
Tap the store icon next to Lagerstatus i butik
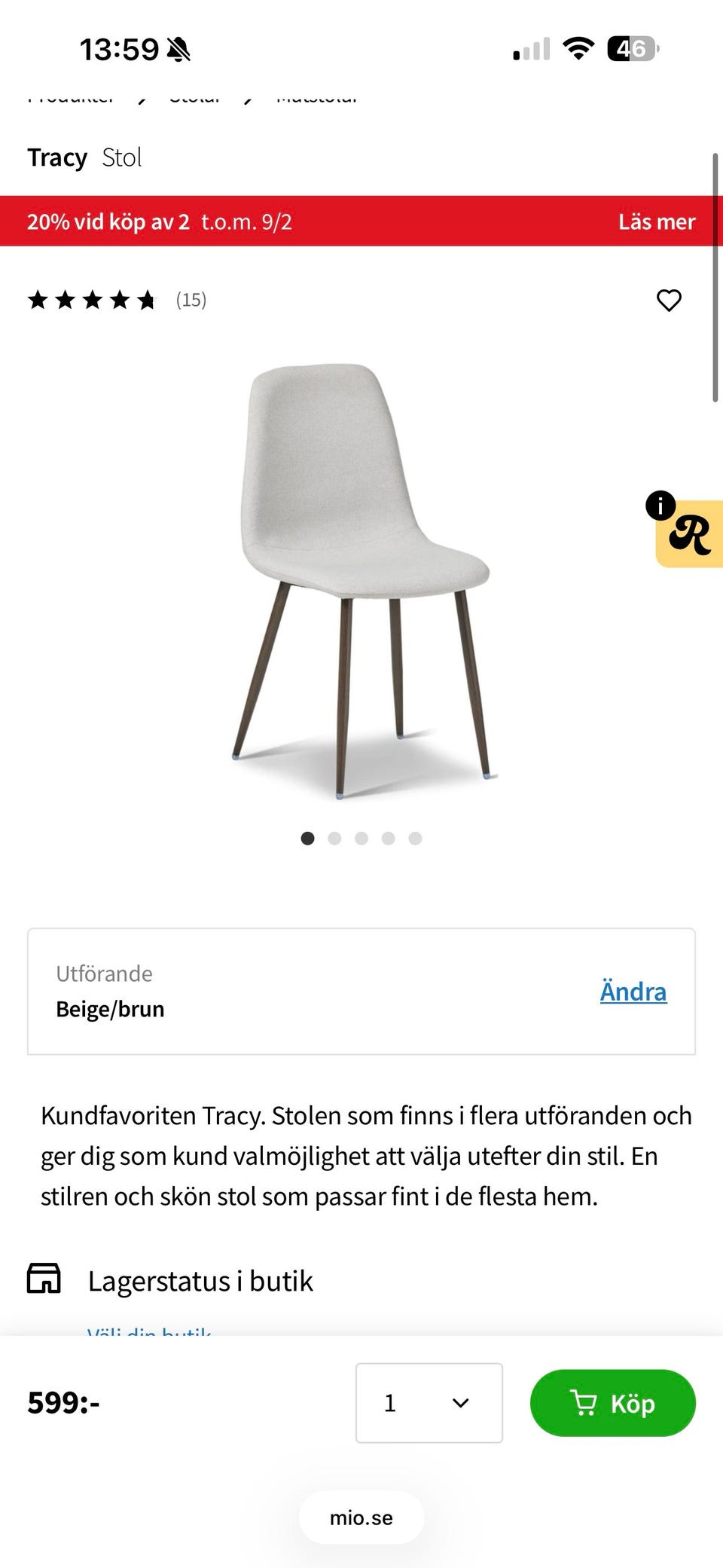point(45,1279)
